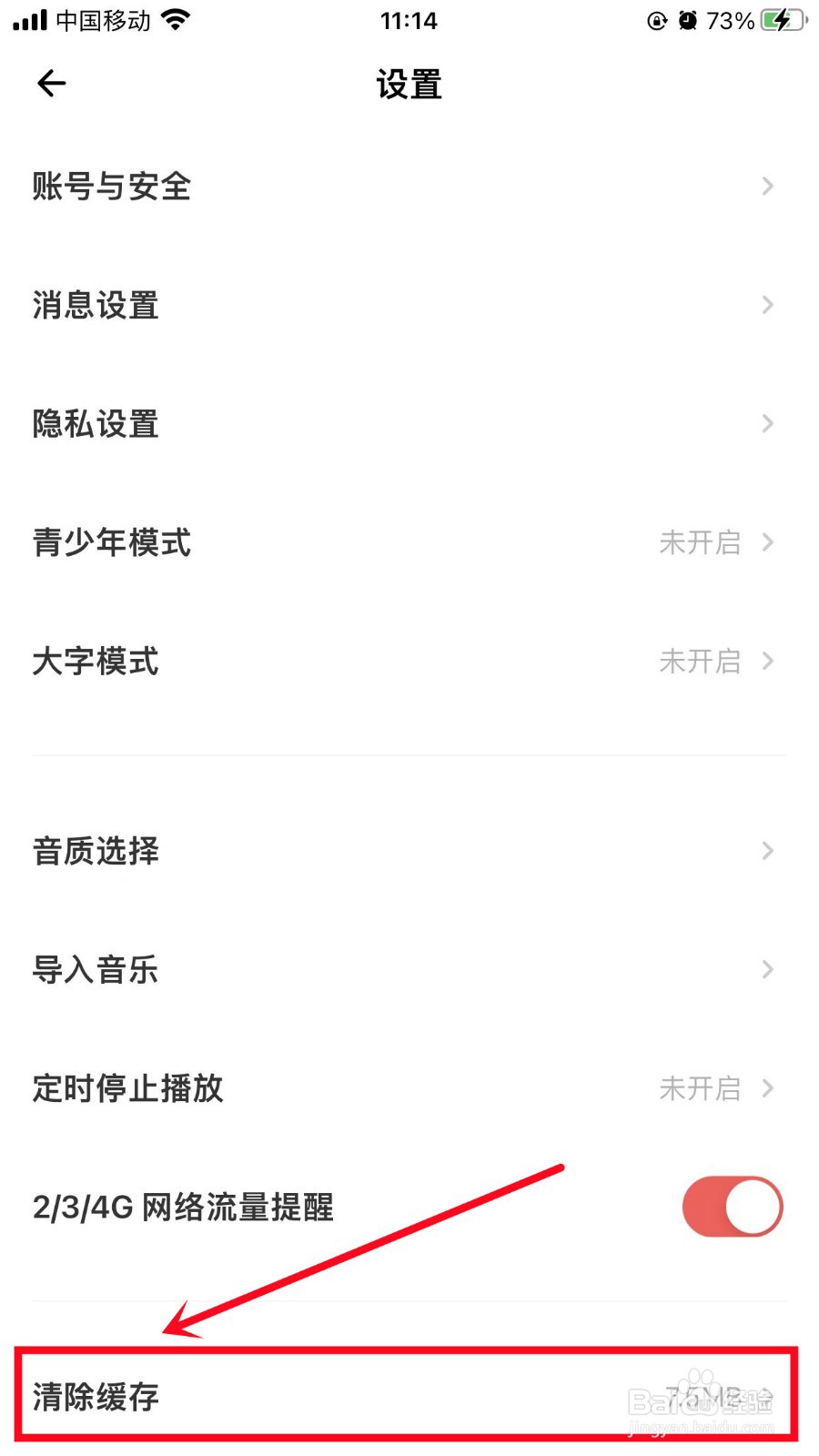Screen dimensions: 819x1456
Task: Open 隐私设置 row
Action: click(409, 424)
